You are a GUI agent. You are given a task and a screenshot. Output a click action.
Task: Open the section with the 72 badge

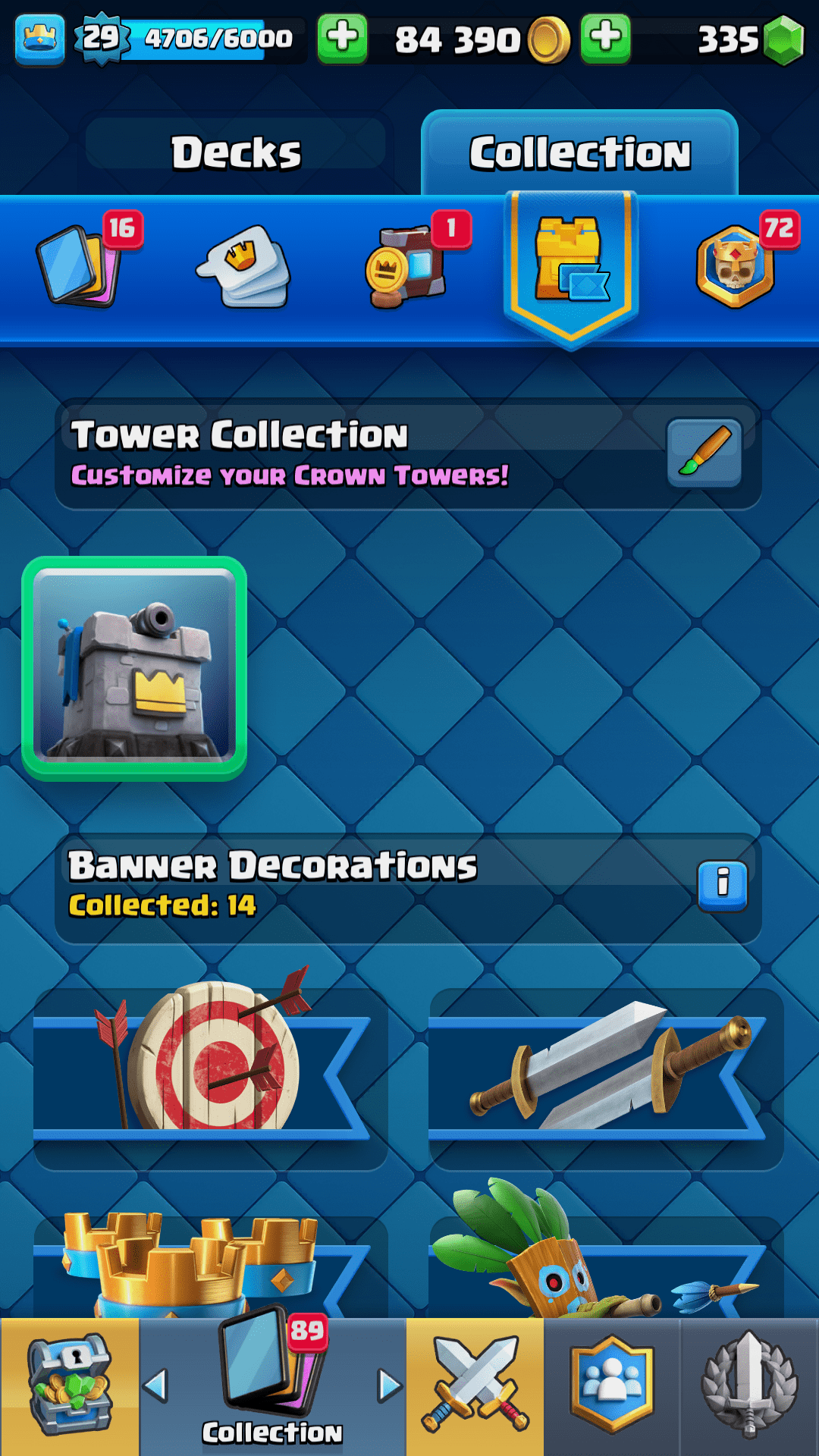736,267
